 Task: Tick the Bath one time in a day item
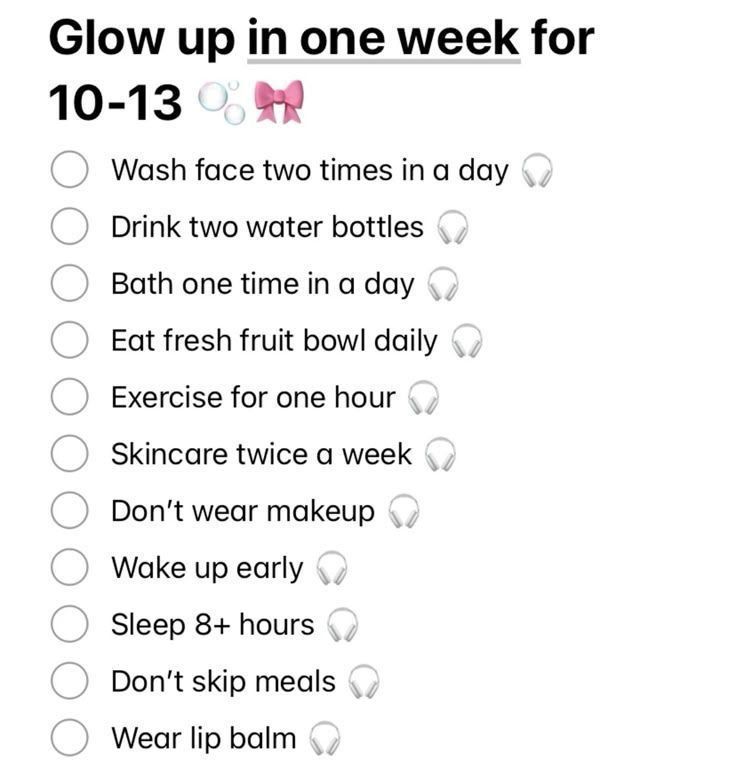pos(68,285)
